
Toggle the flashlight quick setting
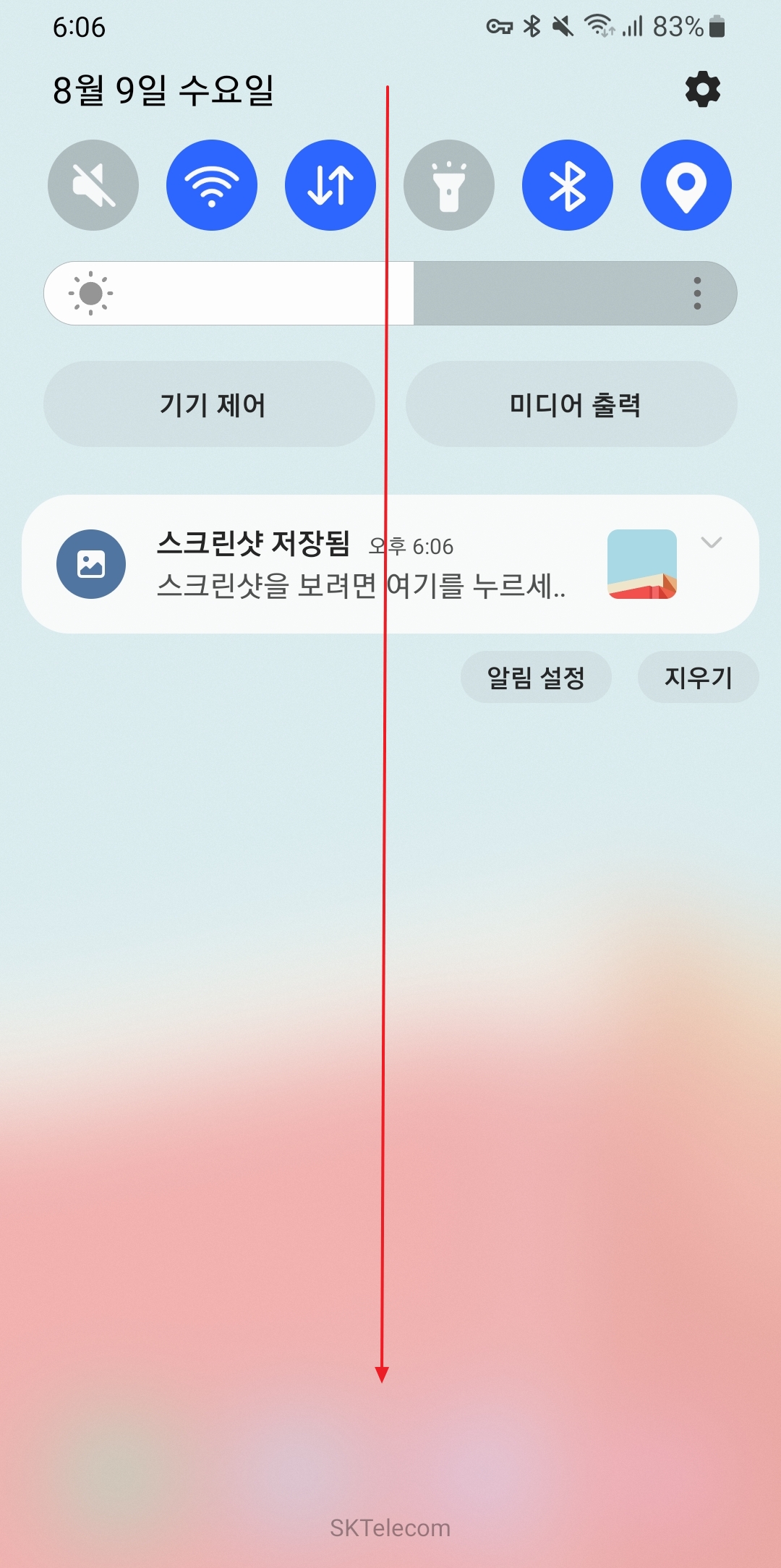tap(448, 184)
